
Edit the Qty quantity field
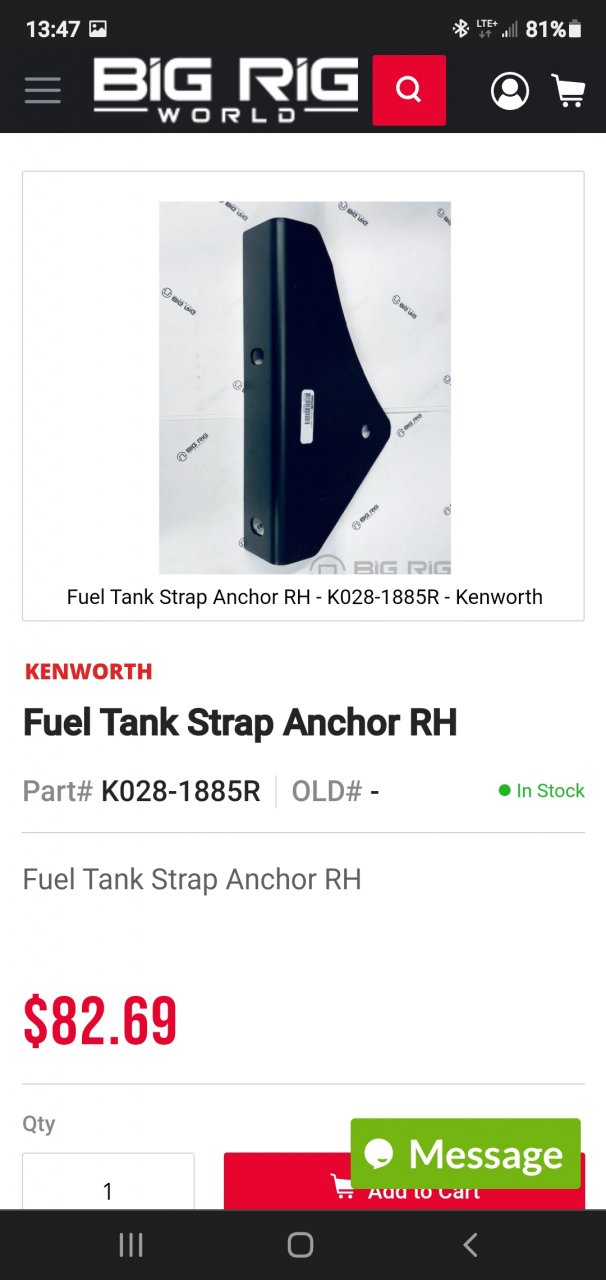tap(108, 1190)
